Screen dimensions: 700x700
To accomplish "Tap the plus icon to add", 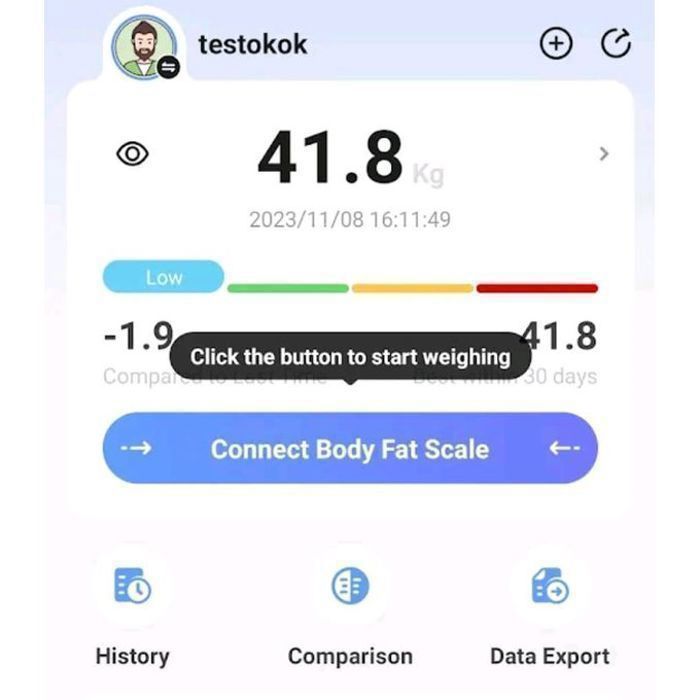I will (556, 44).
